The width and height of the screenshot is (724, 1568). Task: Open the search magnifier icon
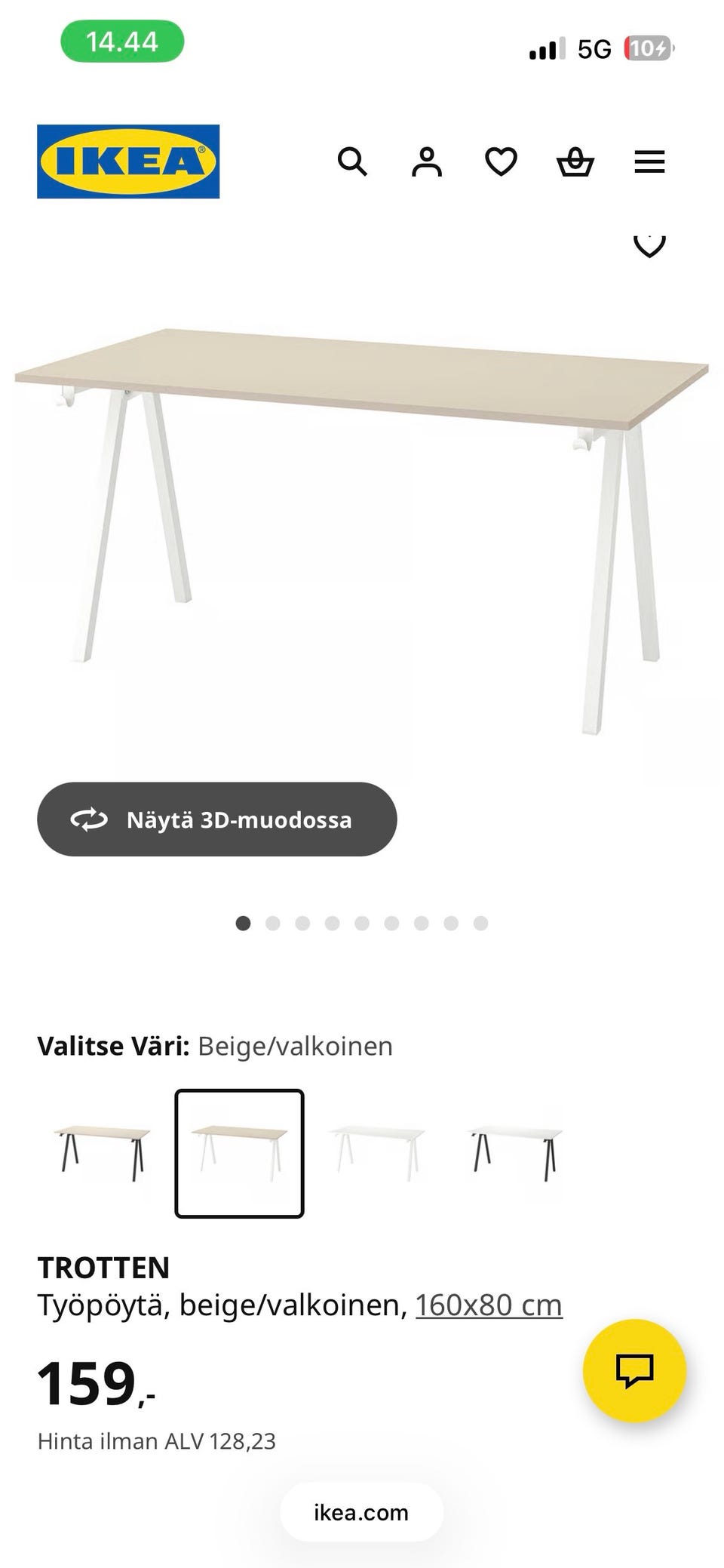coord(352,161)
